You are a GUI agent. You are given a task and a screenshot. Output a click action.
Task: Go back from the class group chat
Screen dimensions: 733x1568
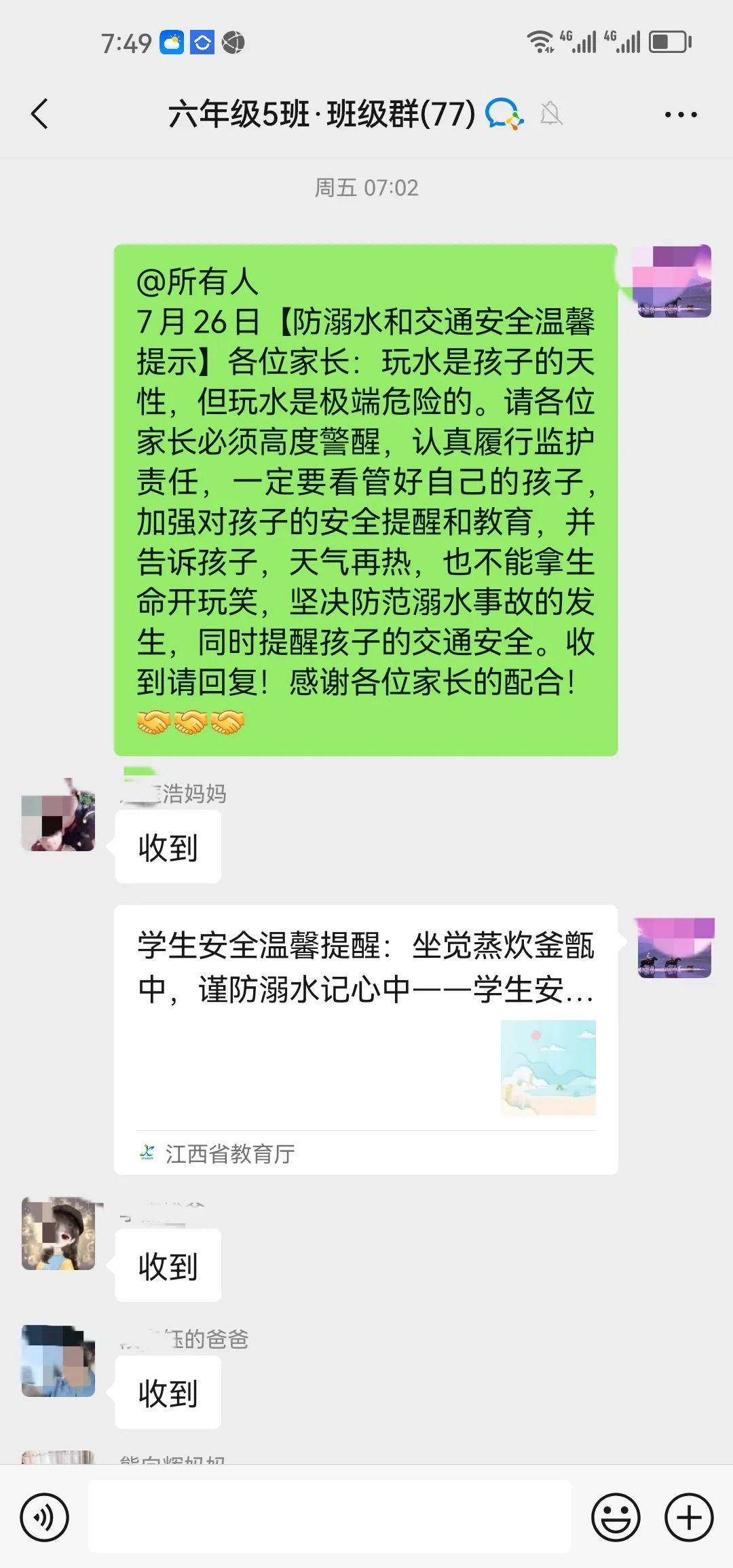[x=41, y=113]
